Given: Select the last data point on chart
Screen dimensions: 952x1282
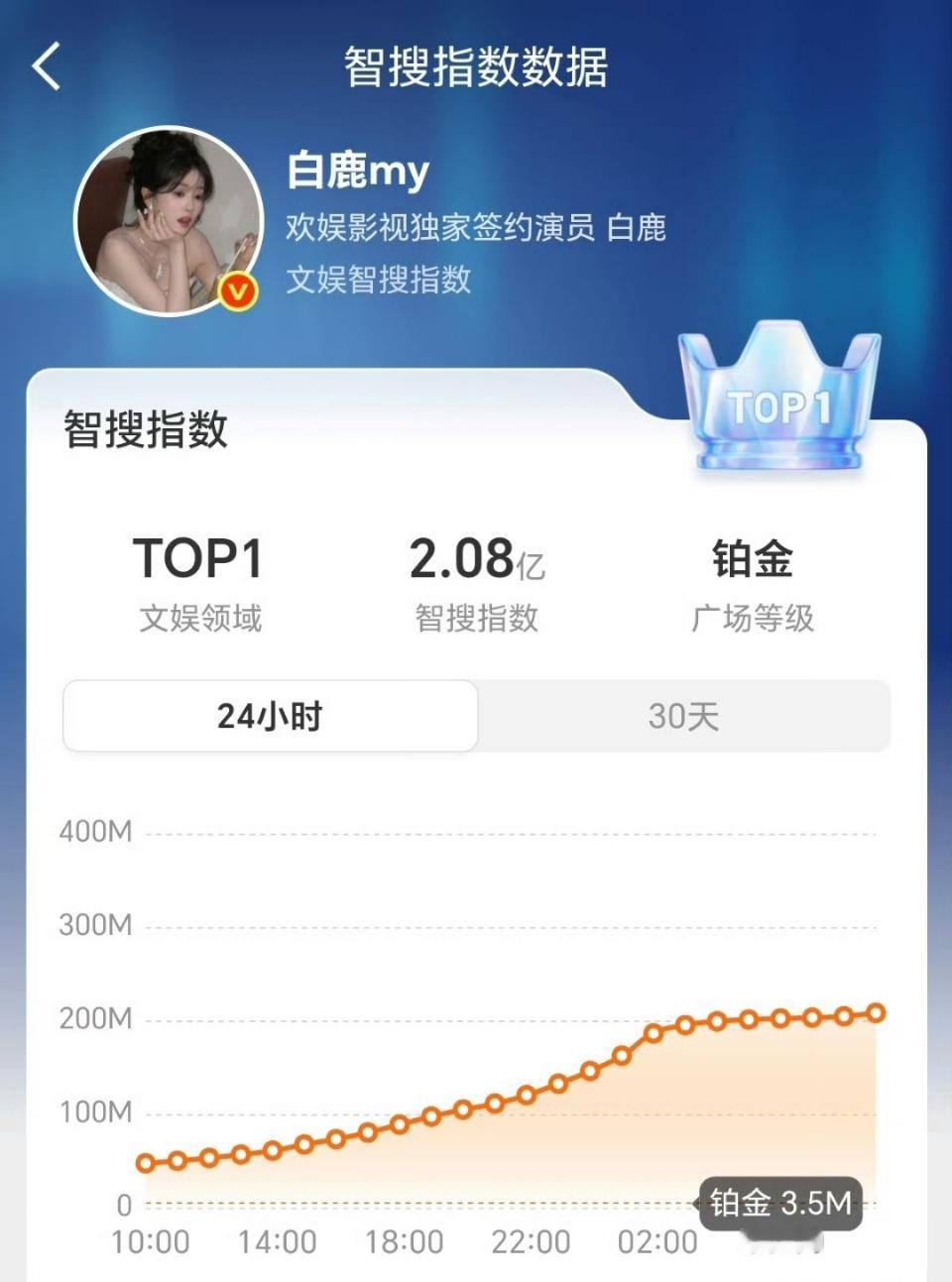Looking at the screenshot, I should click(877, 1012).
